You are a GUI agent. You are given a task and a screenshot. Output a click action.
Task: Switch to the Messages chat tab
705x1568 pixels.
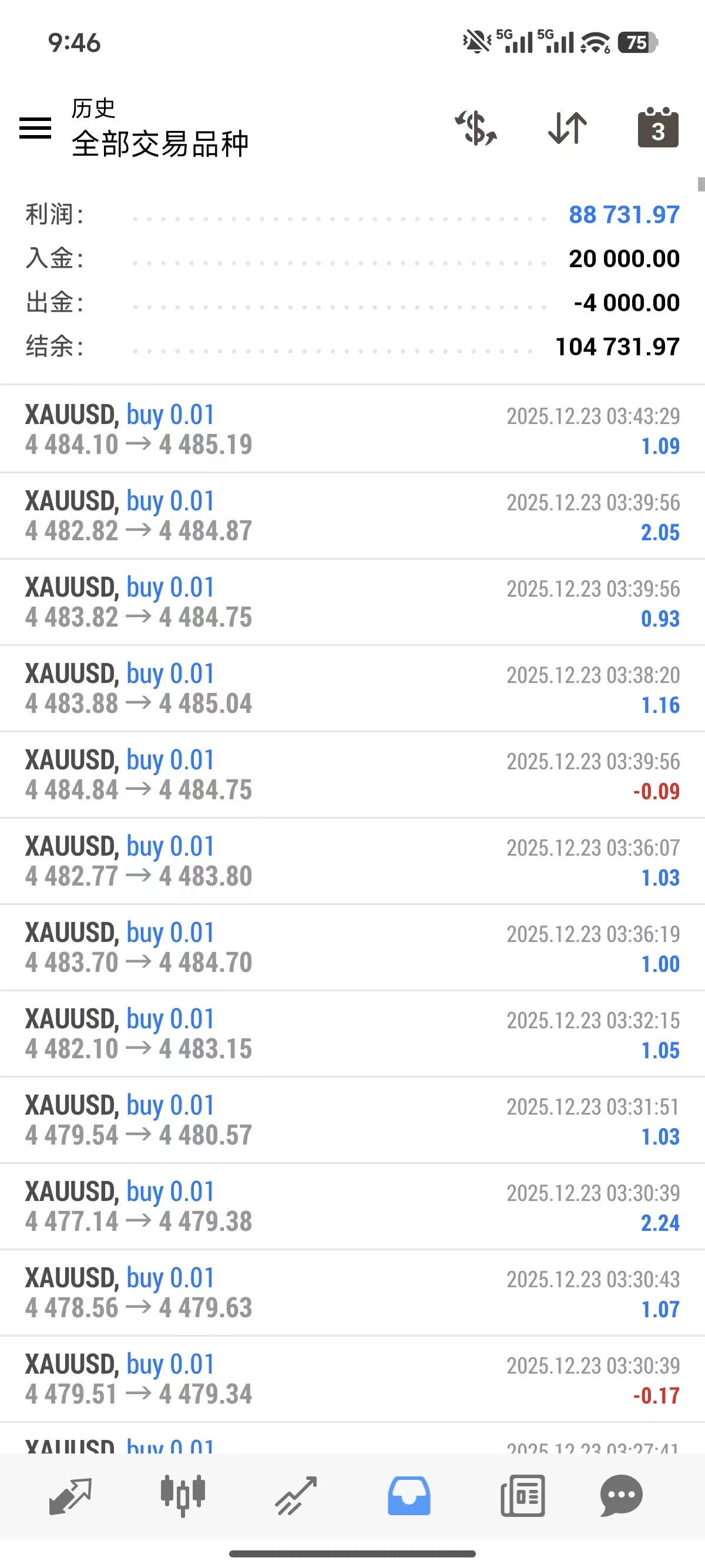621,1495
